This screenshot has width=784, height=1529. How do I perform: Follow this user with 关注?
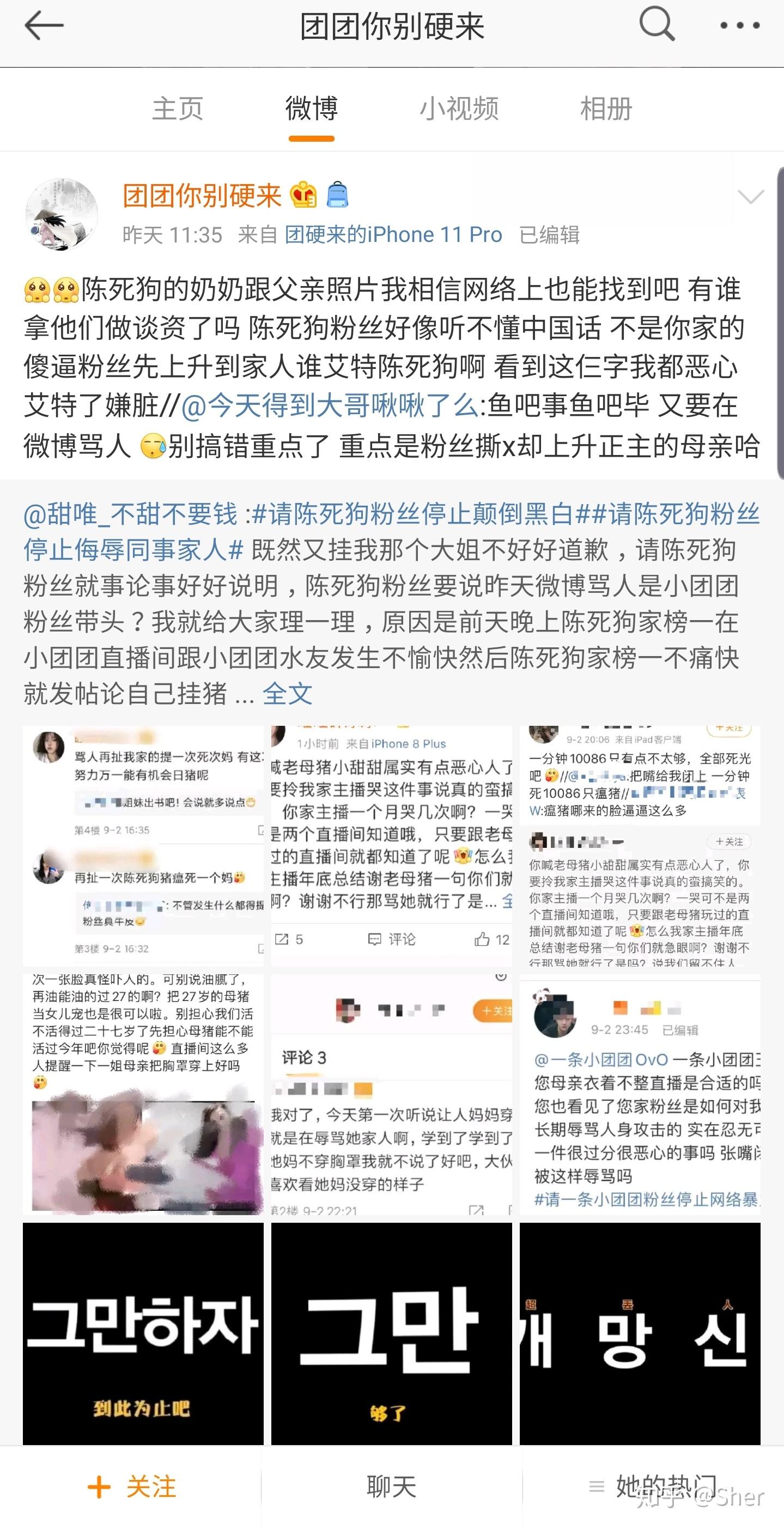click(x=132, y=1487)
